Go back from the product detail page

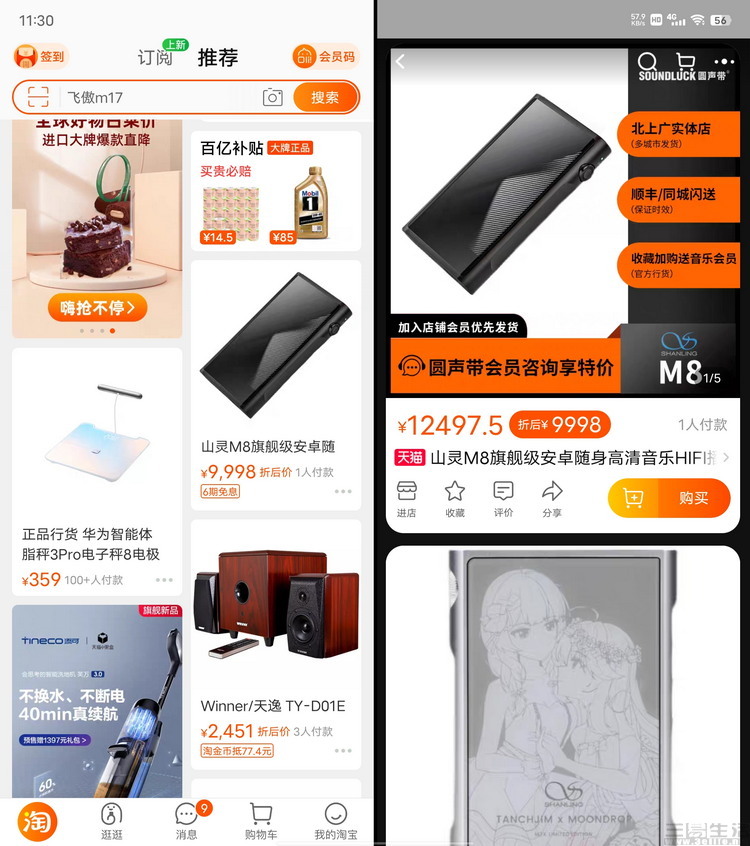(x=401, y=62)
